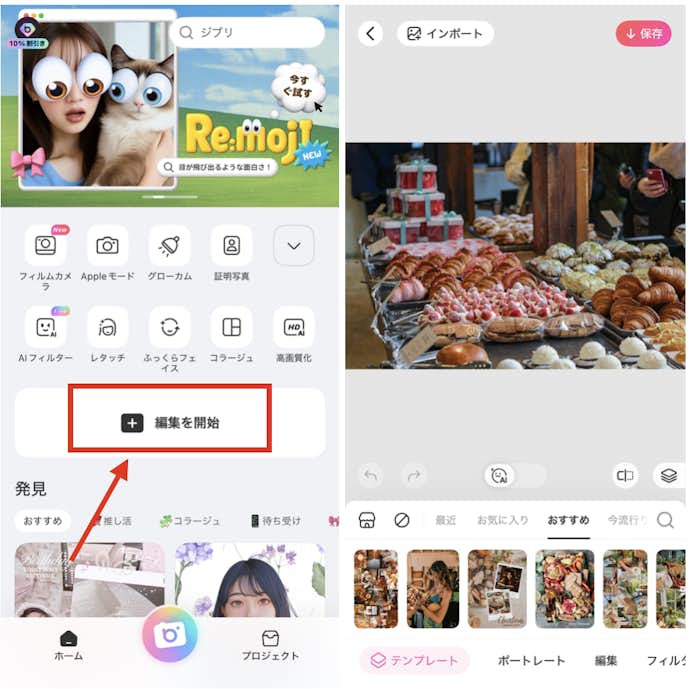The height and width of the screenshot is (689, 689).
Task: Search templates with magnifier icon
Action: [665, 520]
